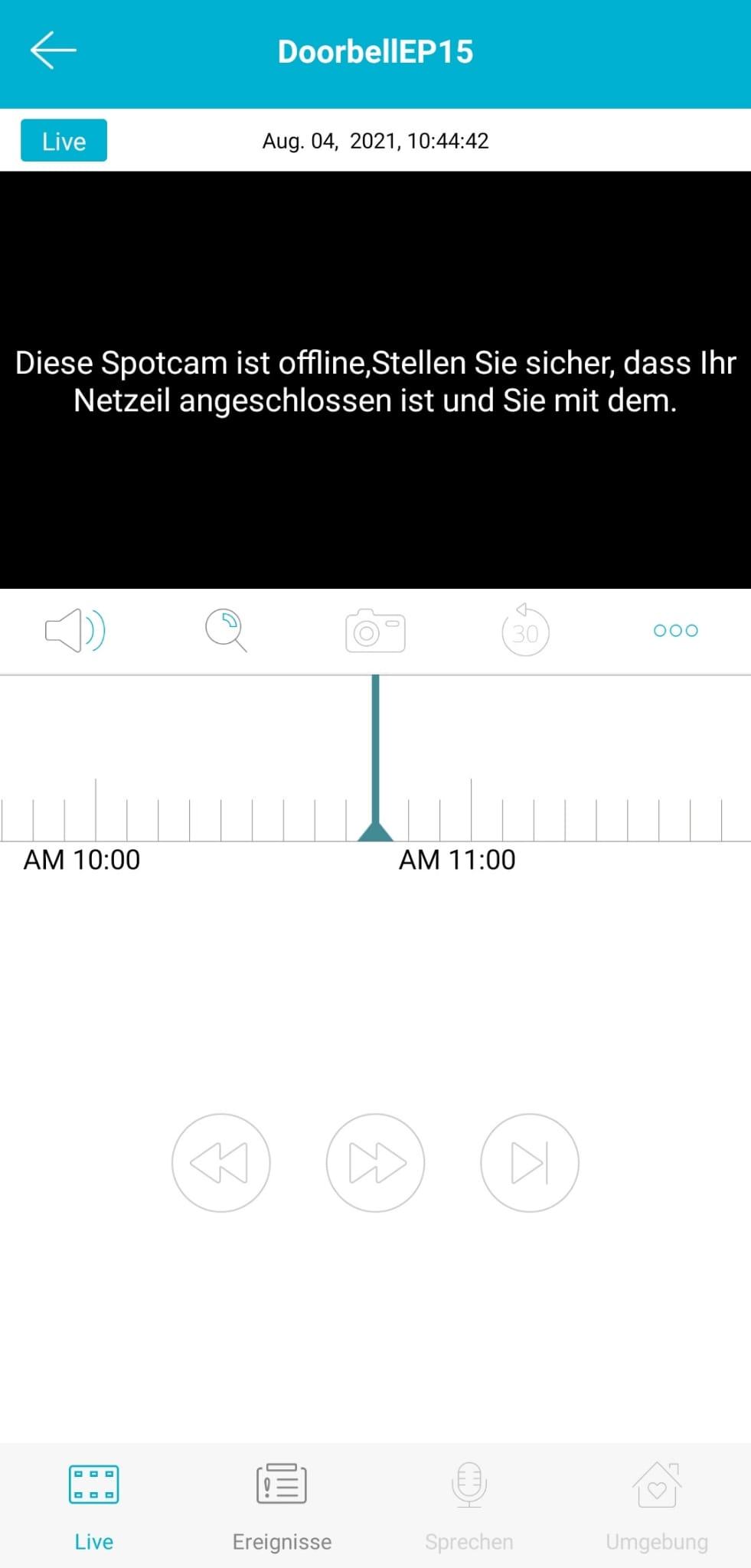The image size is (751, 1568).
Task: Open the Umgebung tab
Action: 657,1504
